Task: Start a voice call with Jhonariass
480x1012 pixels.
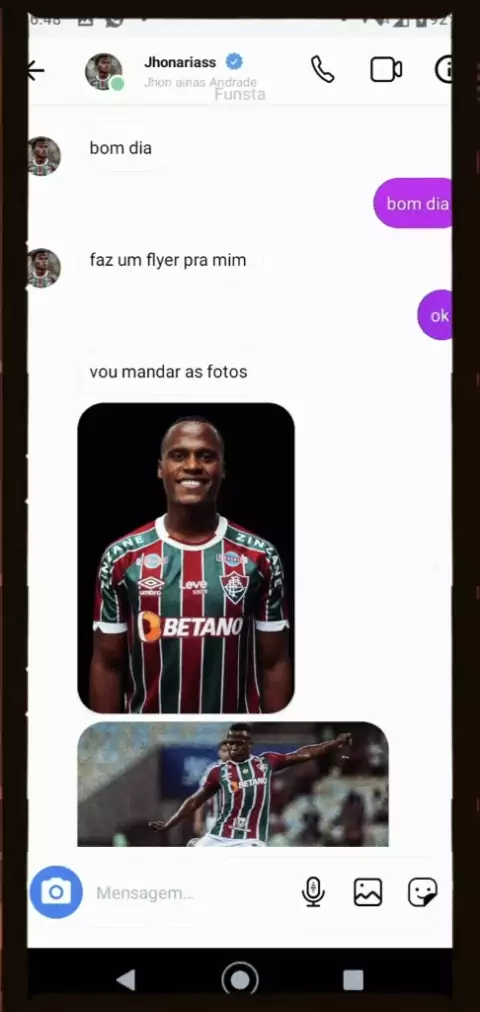Action: point(322,69)
